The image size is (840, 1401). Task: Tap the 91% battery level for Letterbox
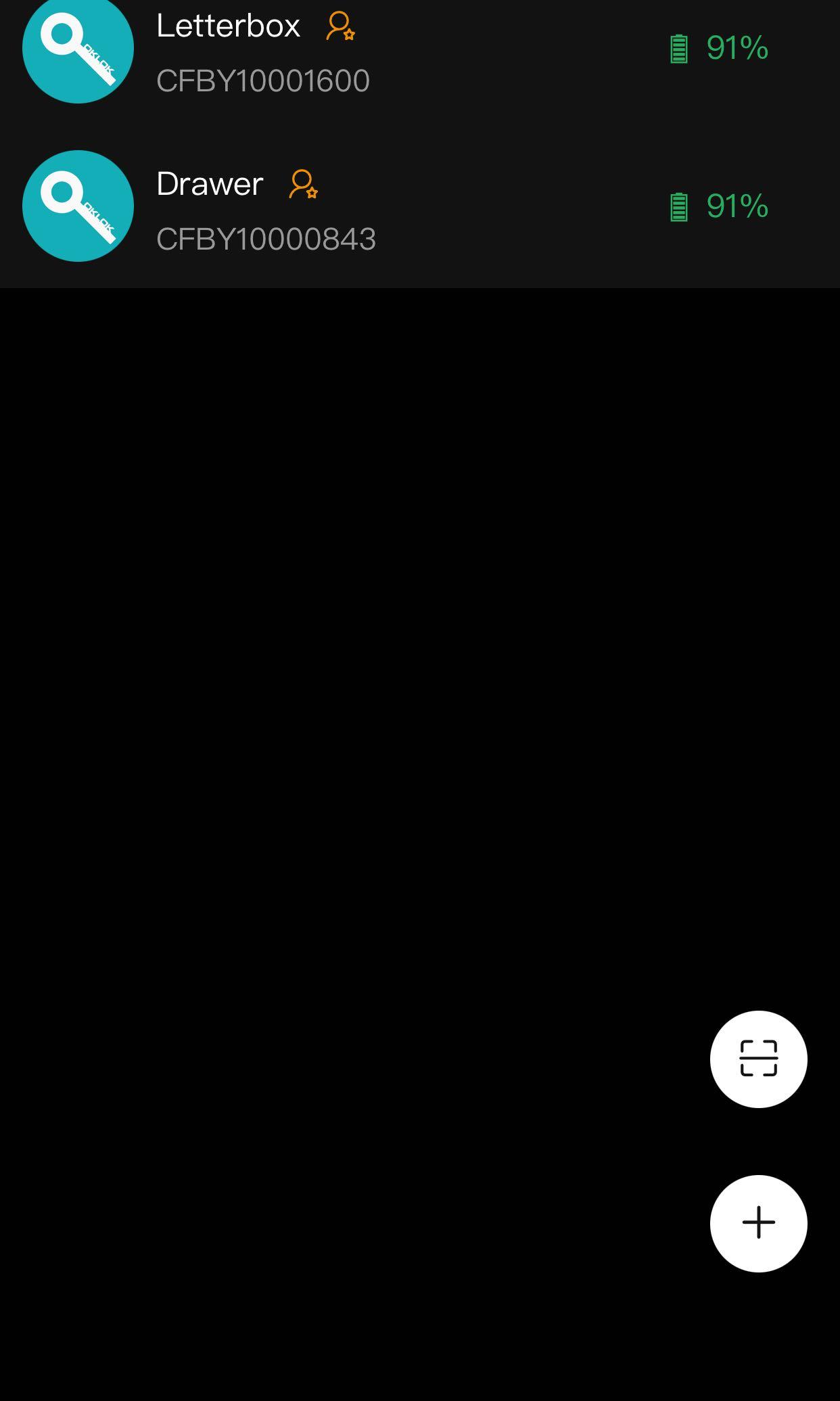[x=736, y=48]
